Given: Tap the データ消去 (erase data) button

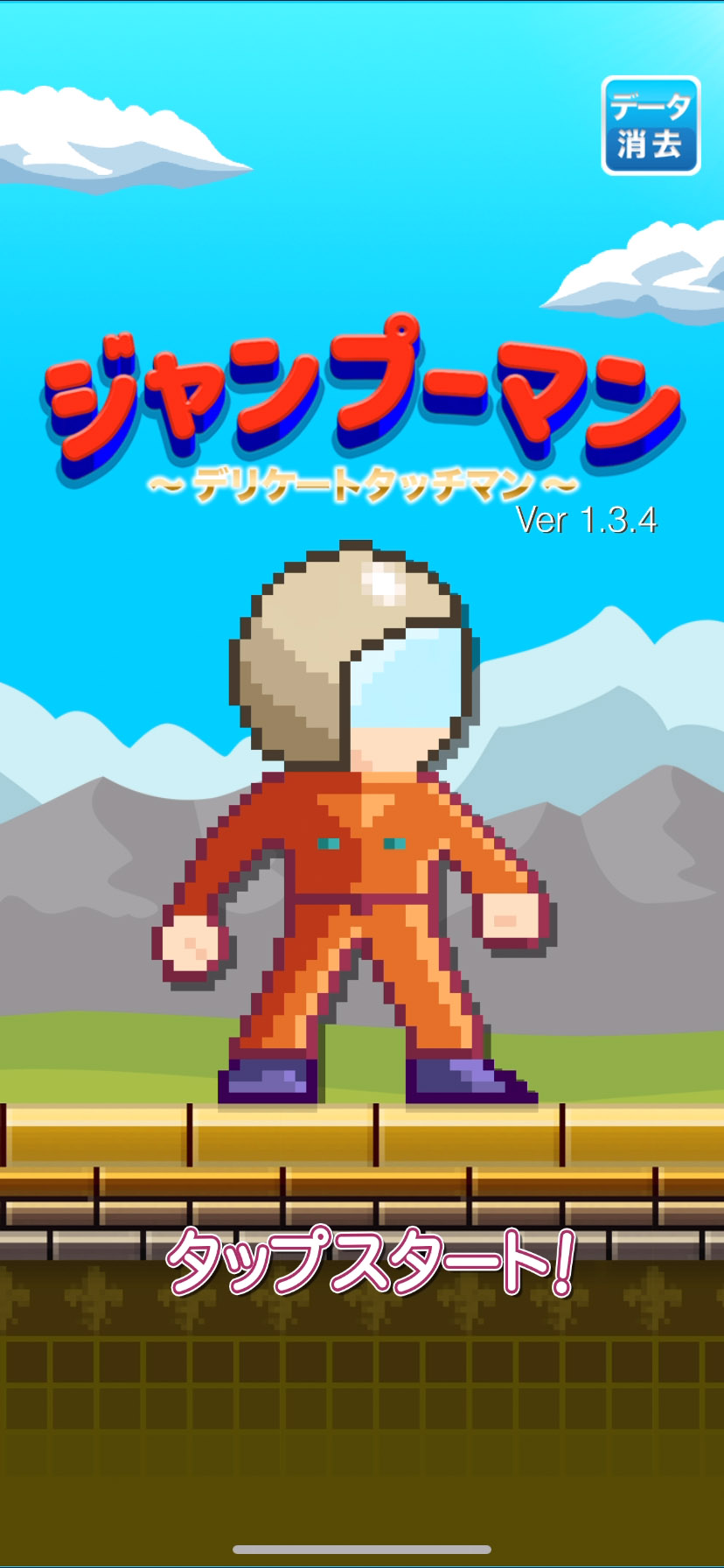Looking at the screenshot, I should click(651, 125).
